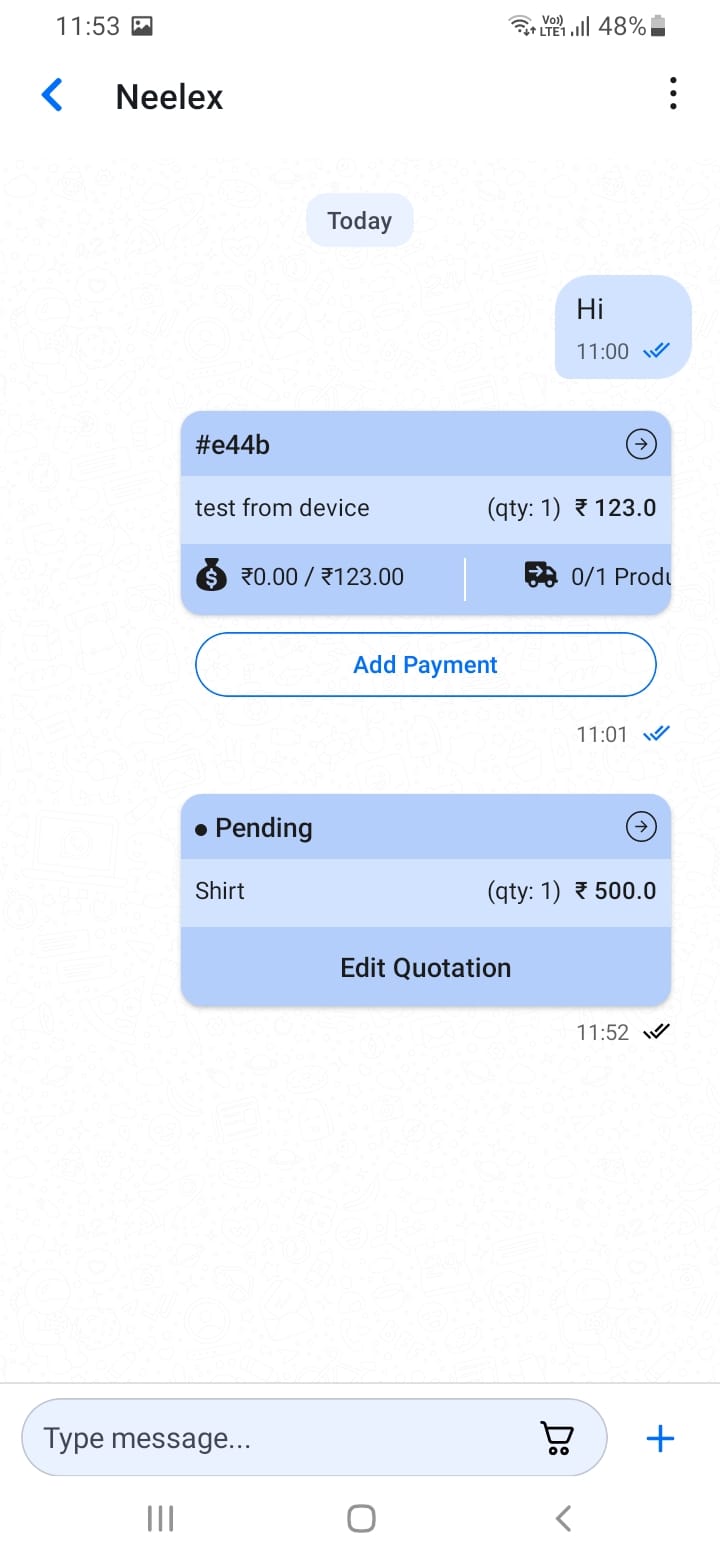The width and height of the screenshot is (720, 1560).
Task: Go to the system home screen
Action: point(360,1518)
